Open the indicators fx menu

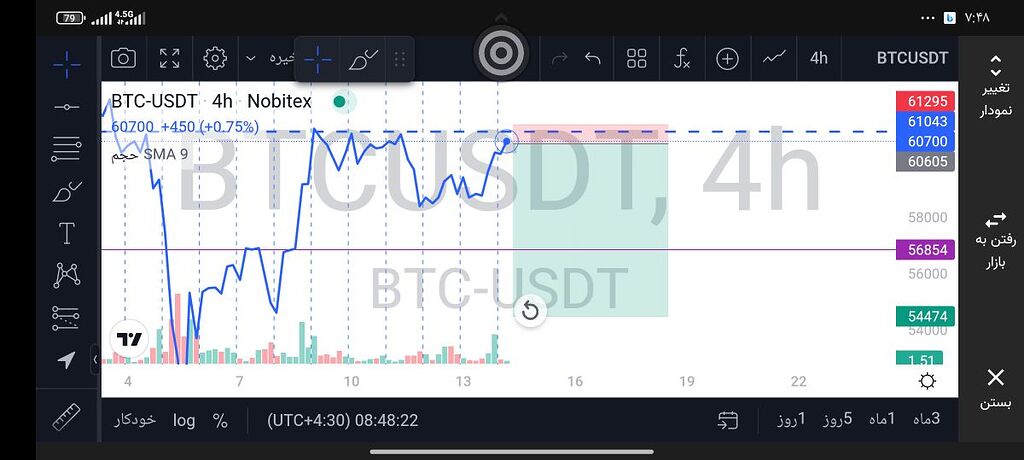tap(682, 58)
